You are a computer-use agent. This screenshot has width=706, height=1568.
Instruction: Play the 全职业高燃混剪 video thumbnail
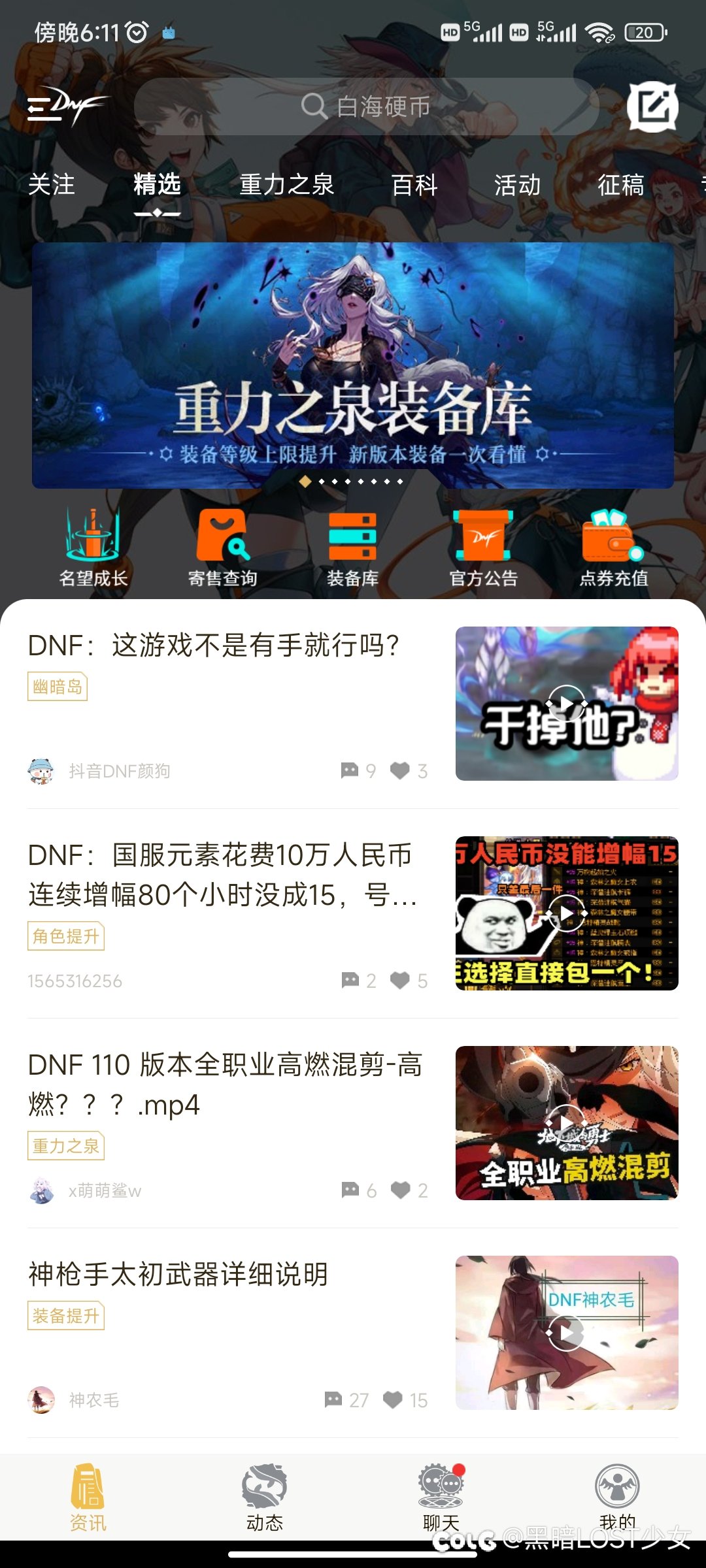tap(567, 1122)
